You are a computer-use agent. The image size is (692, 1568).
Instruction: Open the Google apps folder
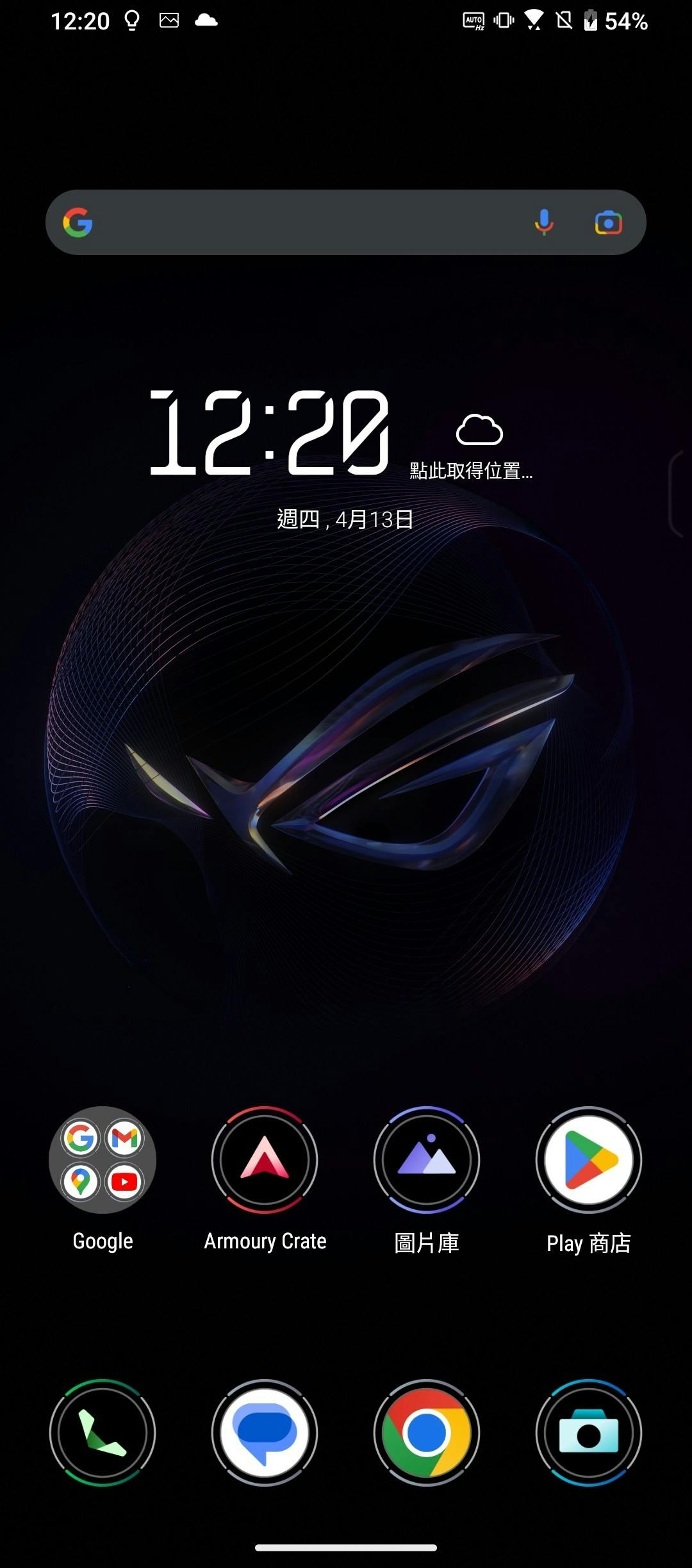point(103,1159)
